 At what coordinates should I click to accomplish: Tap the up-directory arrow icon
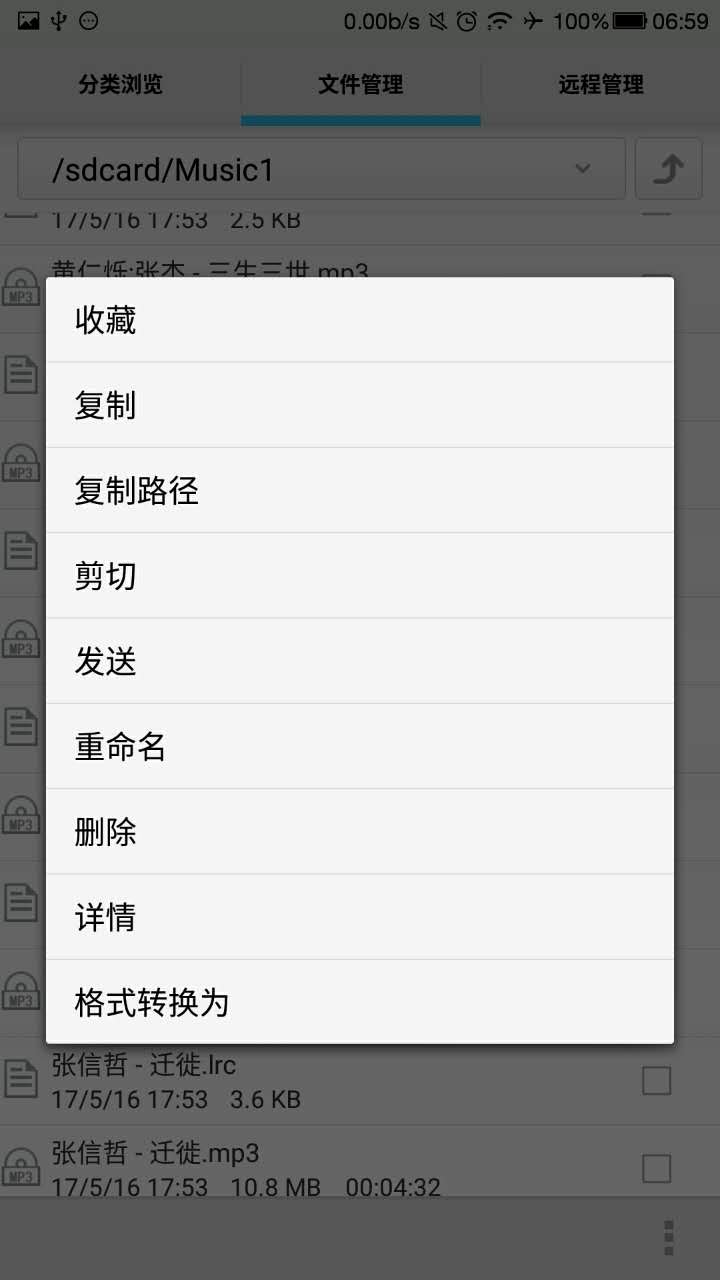coord(668,168)
